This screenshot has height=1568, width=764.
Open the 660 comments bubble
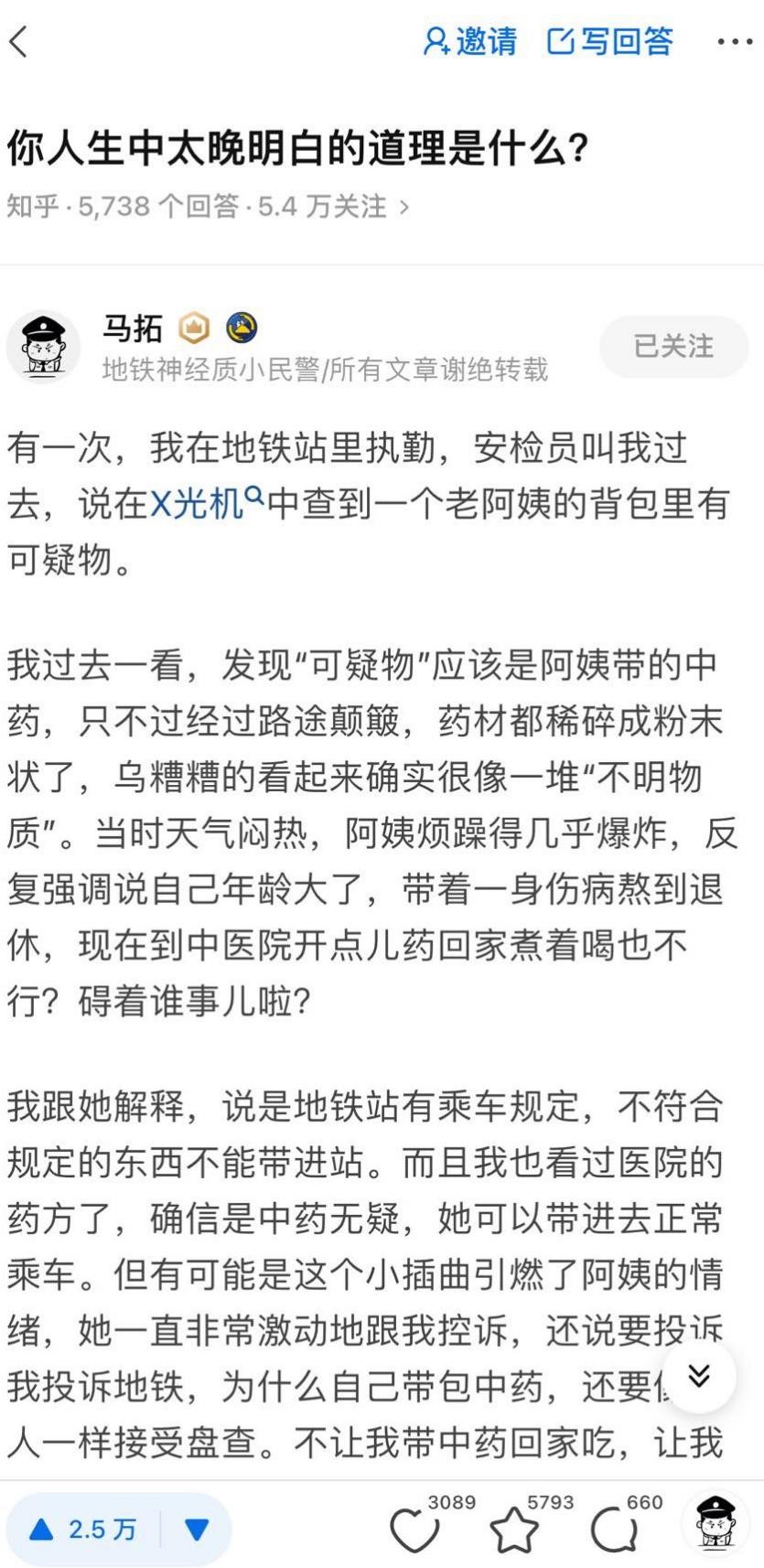pos(614,1530)
